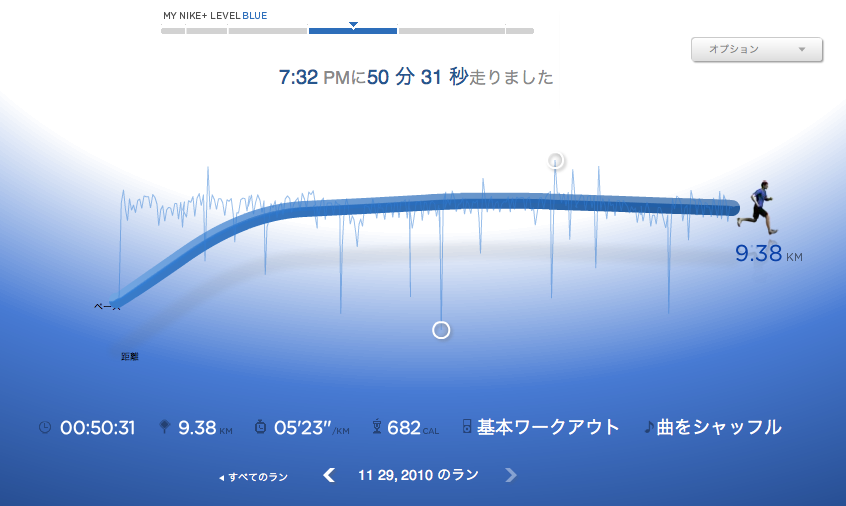Select the lower marker on the pace graph
Image resolution: width=846 pixels, height=506 pixels.
[441, 330]
